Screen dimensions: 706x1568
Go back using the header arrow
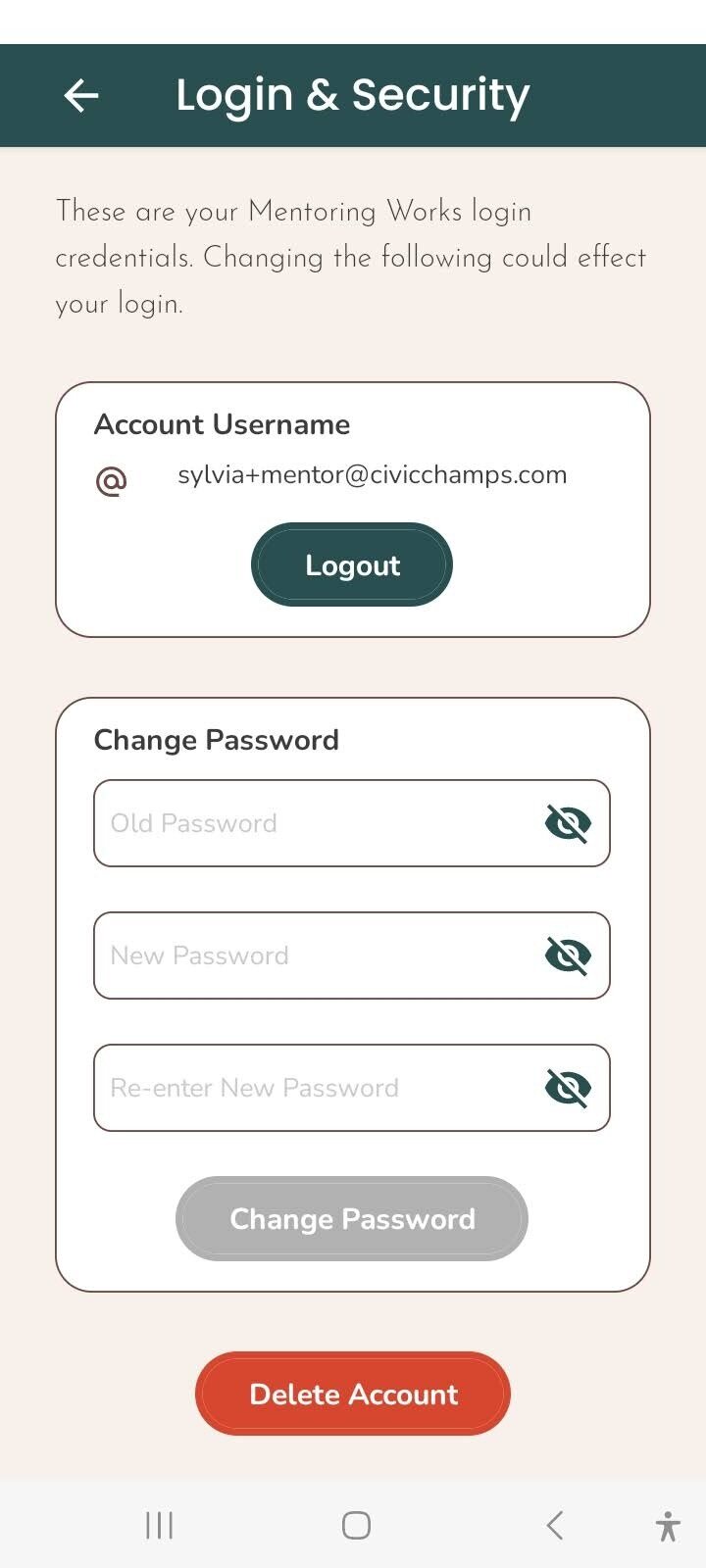point(81,95)
